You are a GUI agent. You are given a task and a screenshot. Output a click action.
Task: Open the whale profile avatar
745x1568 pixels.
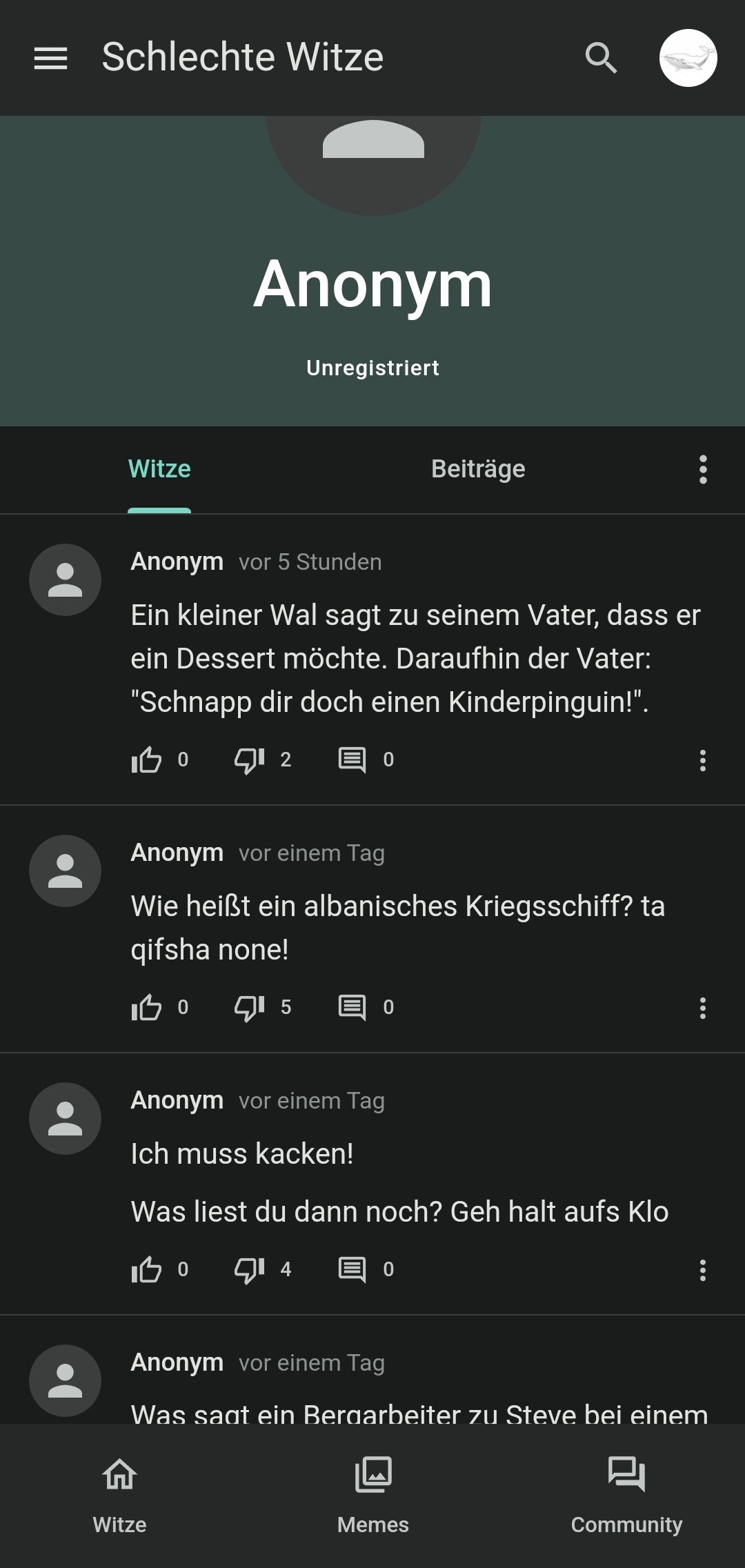coord(688,58)
